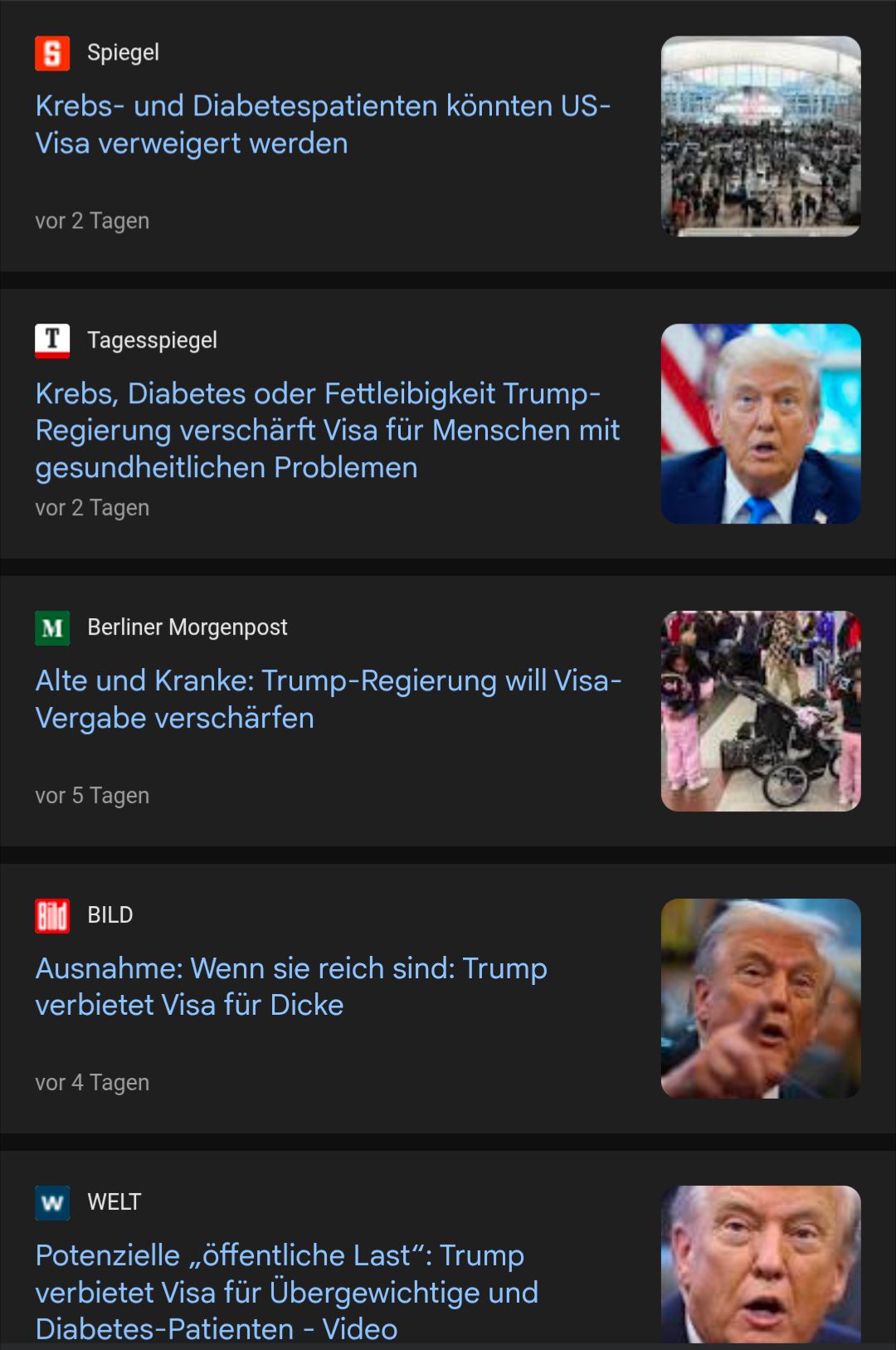Open the Tagesspiegel article on Trump-Regierung visa rules
The width and height of the screenshot is (896, 1350).
pos(327,430)
